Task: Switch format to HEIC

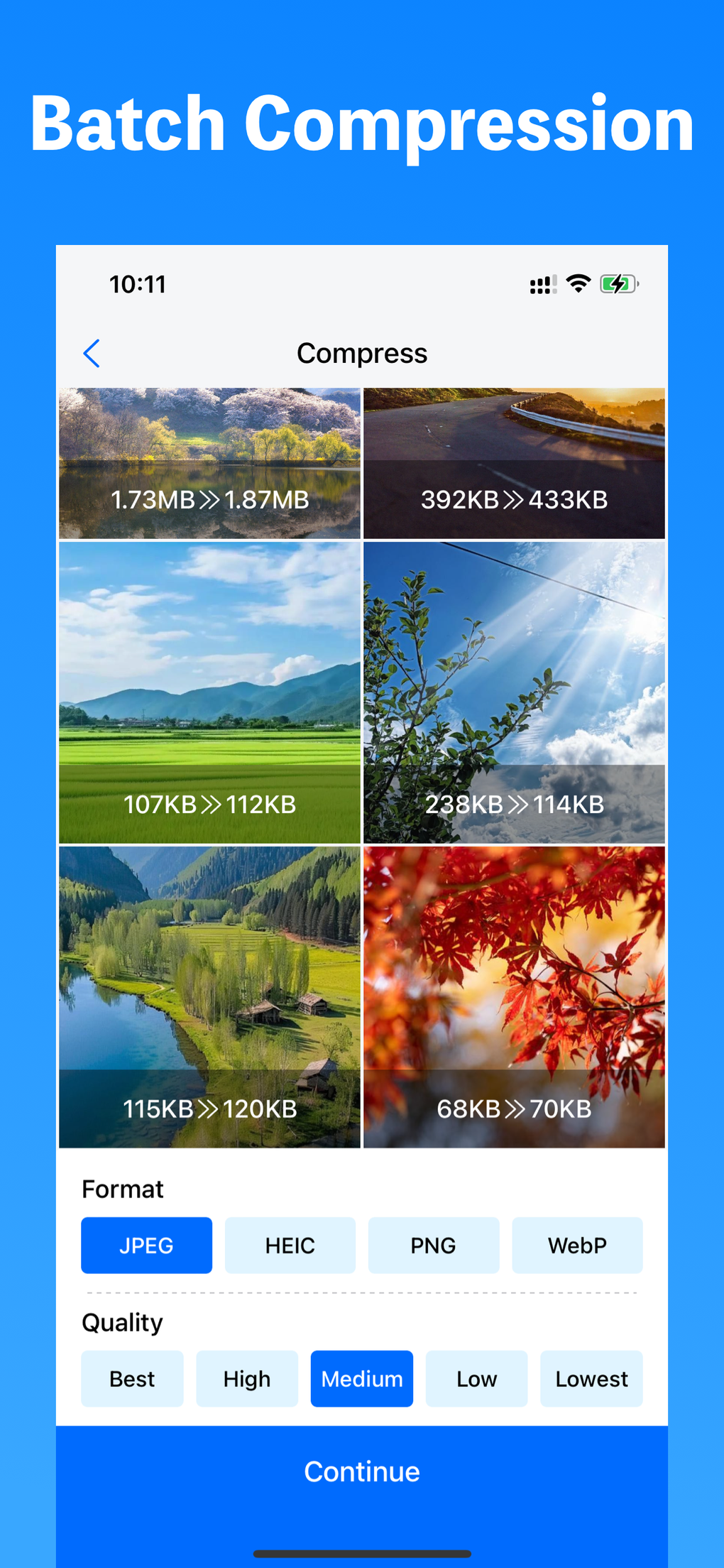Action: pos(290,1245)
